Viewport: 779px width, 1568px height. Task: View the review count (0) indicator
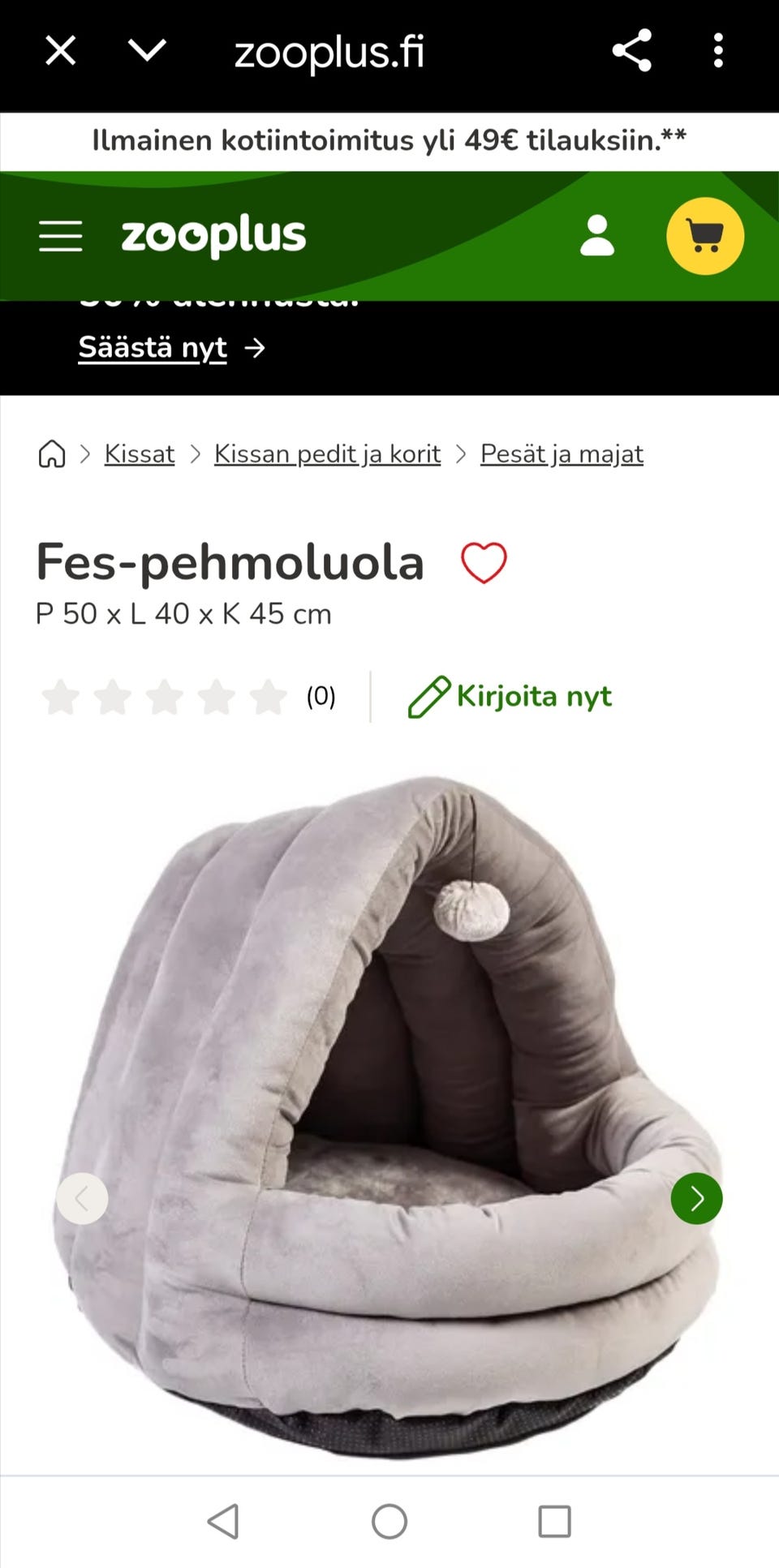319,696
